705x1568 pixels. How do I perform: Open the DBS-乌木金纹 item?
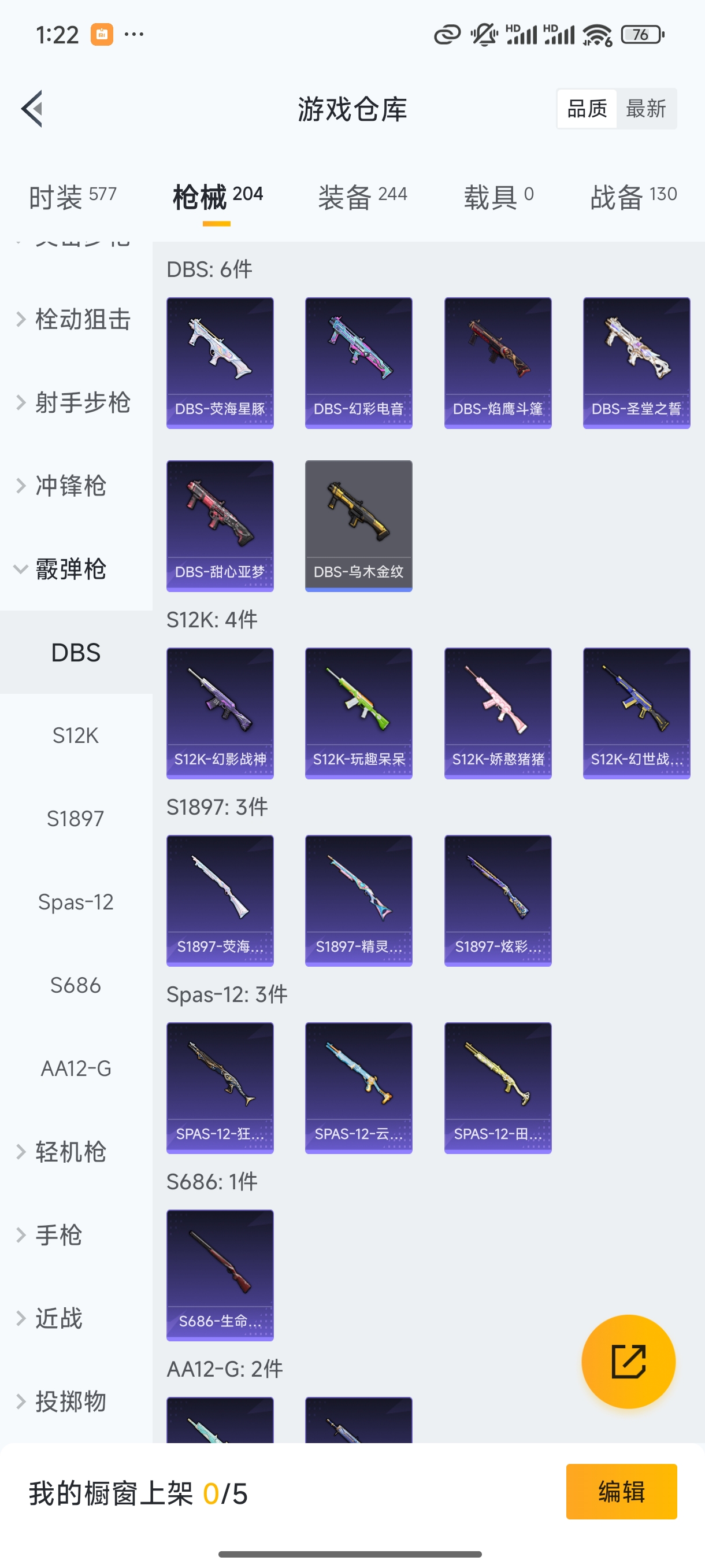(x=358, y=526)
